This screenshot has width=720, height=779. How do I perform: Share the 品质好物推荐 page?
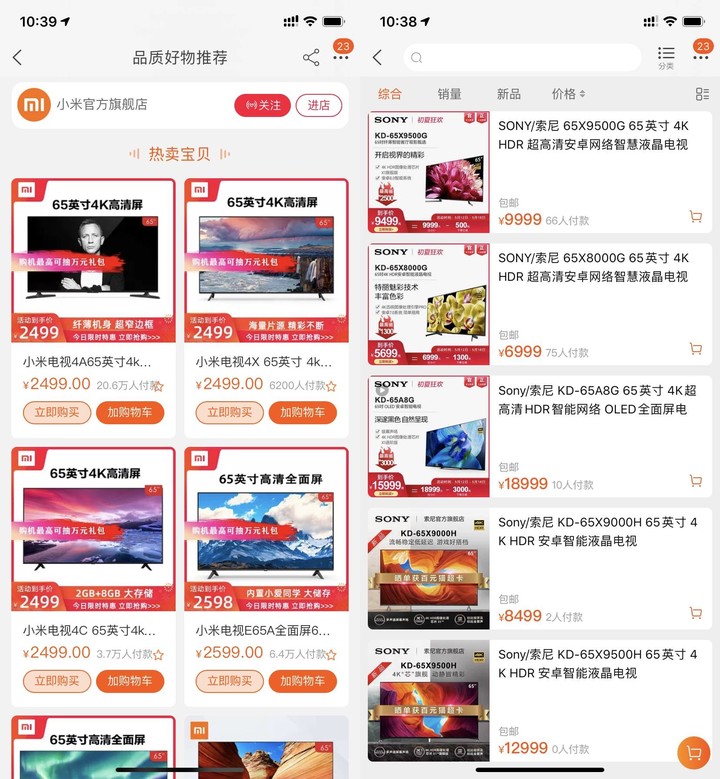click(x=311, y=58)
